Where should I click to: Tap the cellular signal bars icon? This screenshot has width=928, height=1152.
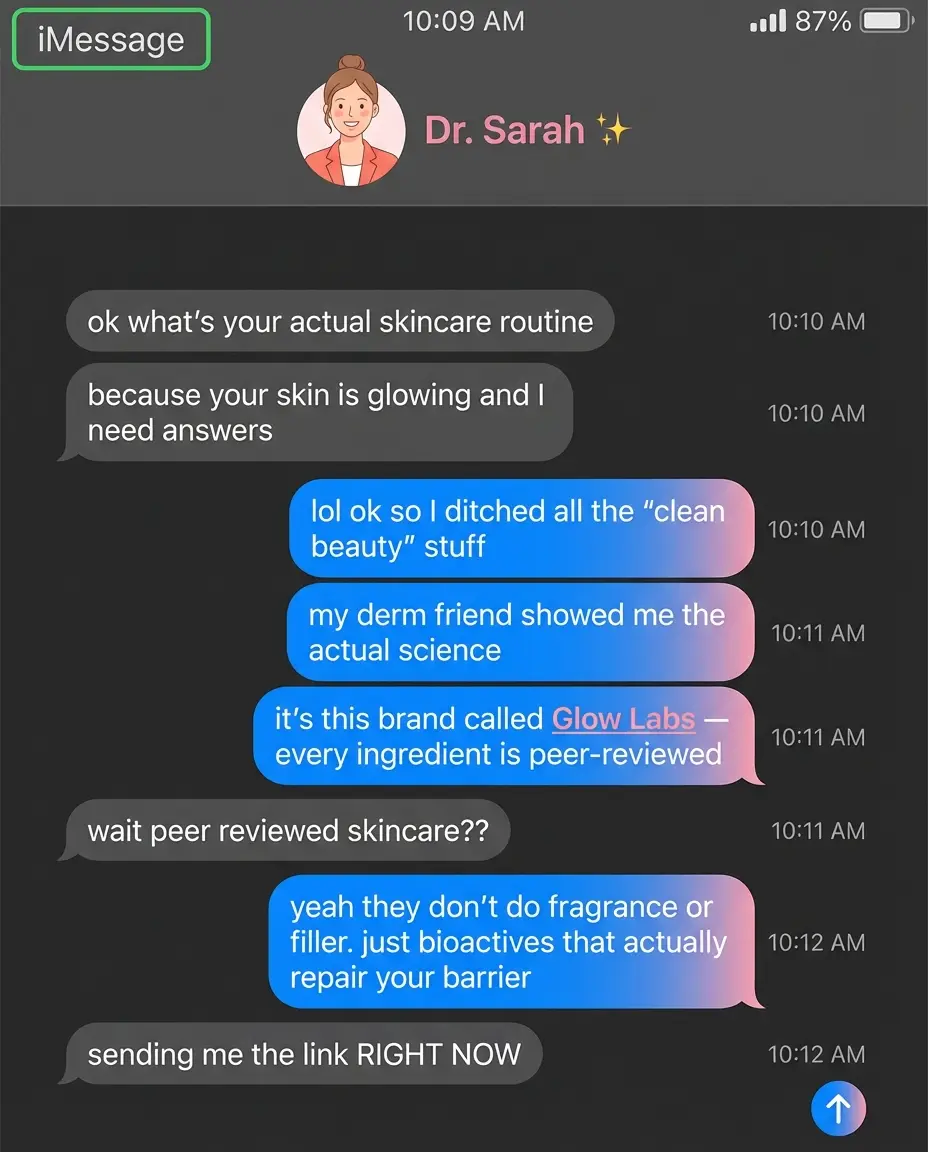(x=765, y=21)
